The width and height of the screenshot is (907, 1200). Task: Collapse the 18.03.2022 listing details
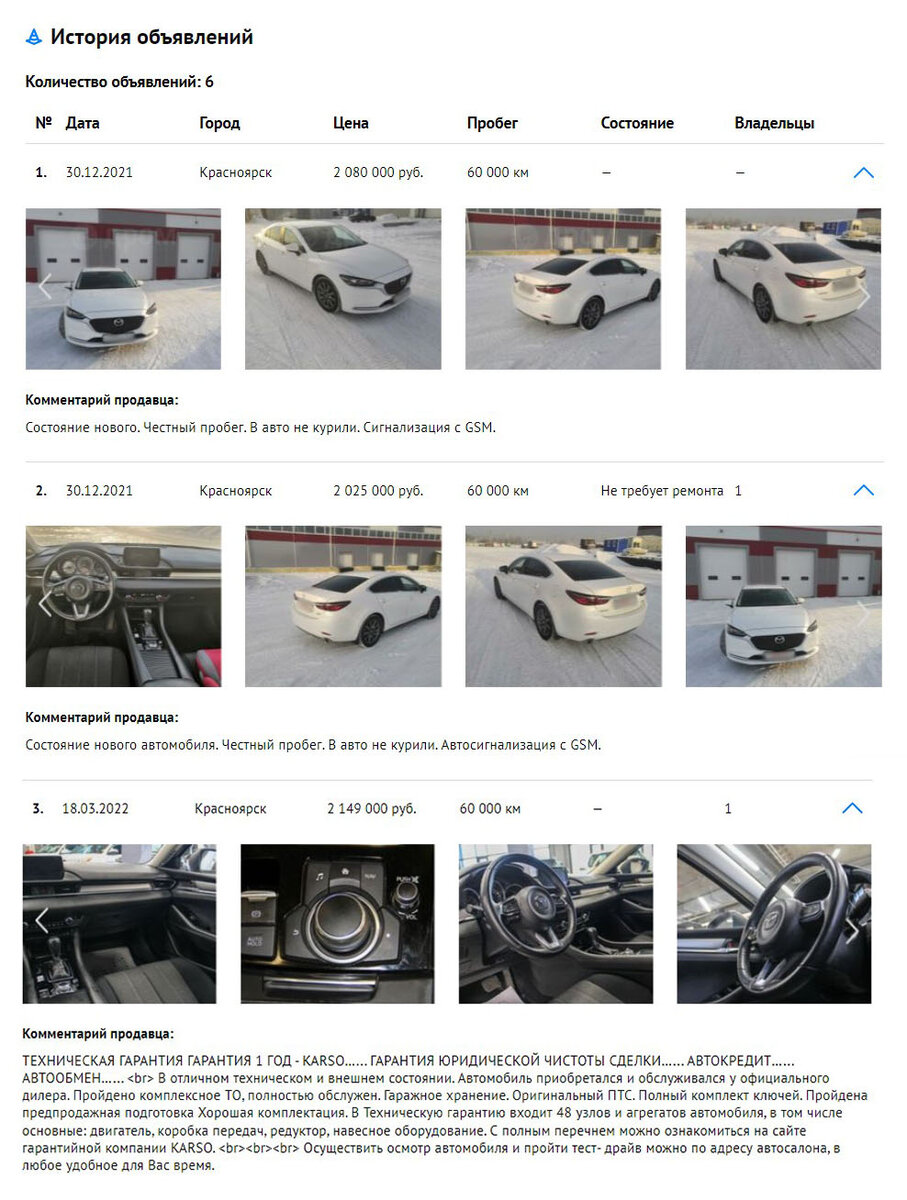pos(852,809)
